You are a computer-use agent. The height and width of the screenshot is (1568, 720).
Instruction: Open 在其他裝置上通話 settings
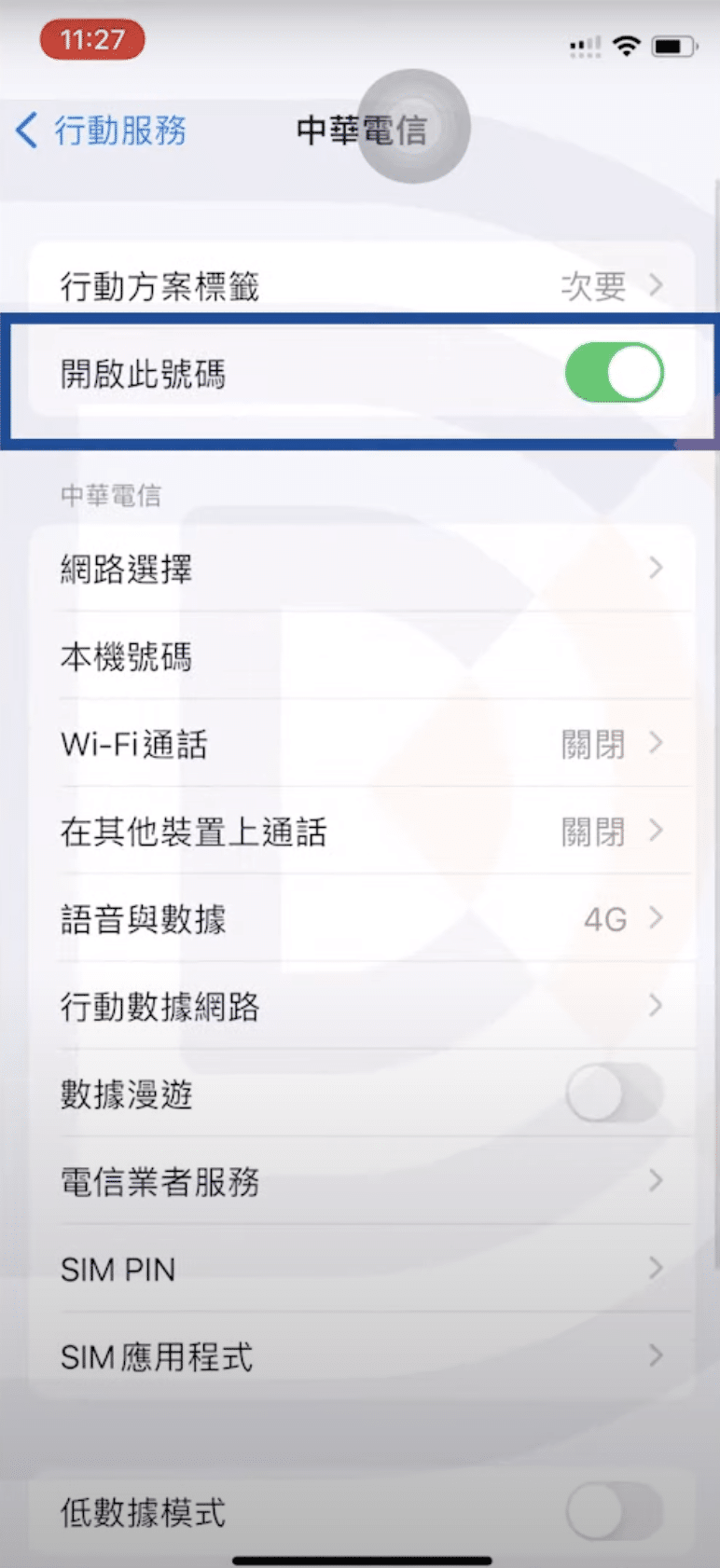(362, 831)
